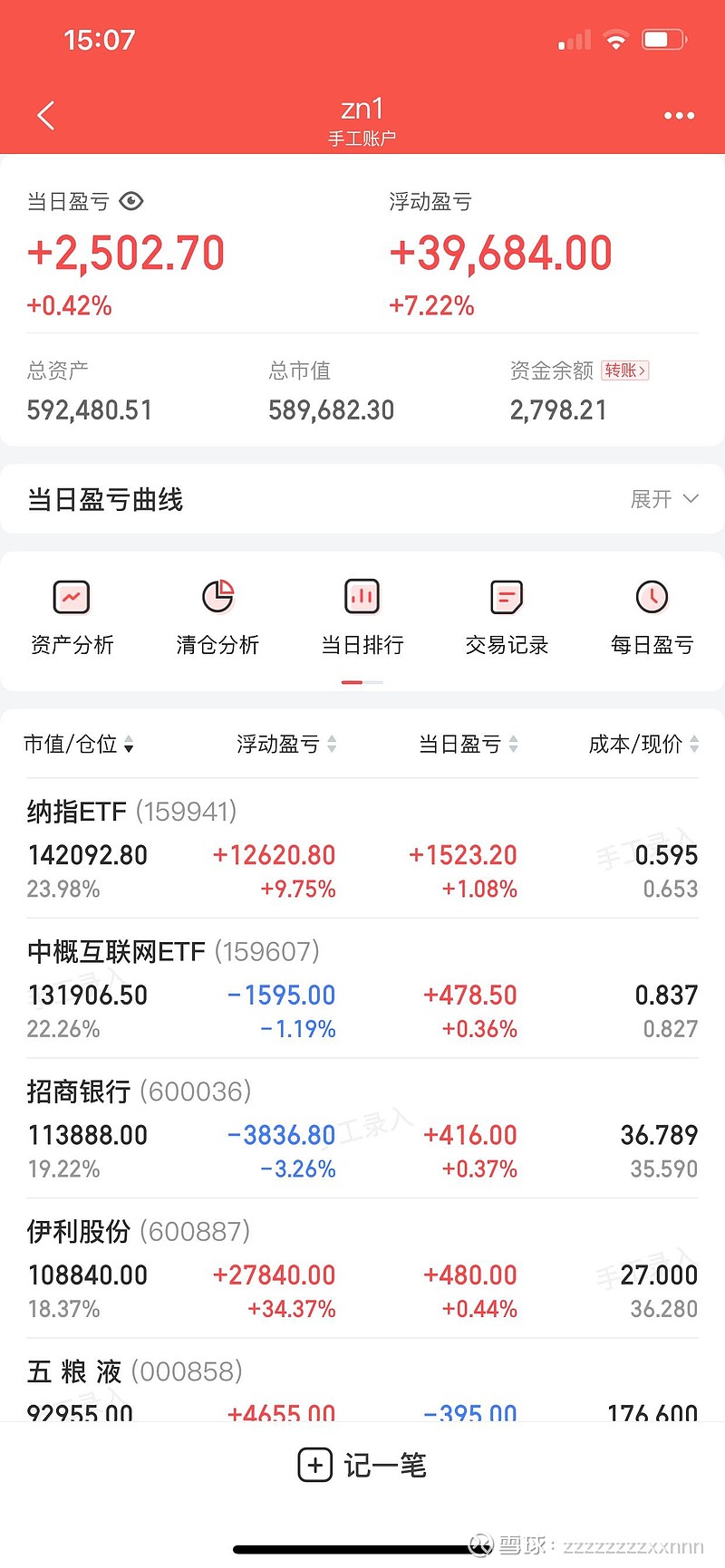
Task: Hide amounts with the eye icon
Action: (131, 201)
